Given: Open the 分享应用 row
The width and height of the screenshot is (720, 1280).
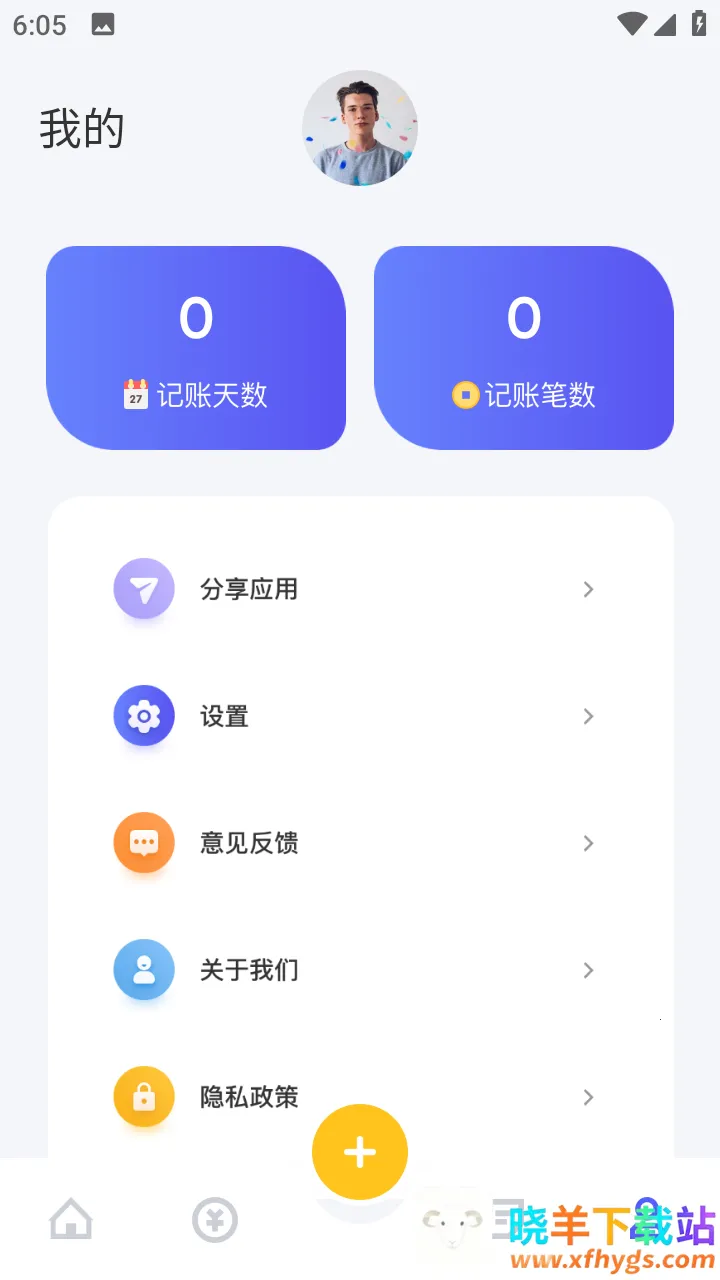Looking at the screenshot, I should (358, 589).
